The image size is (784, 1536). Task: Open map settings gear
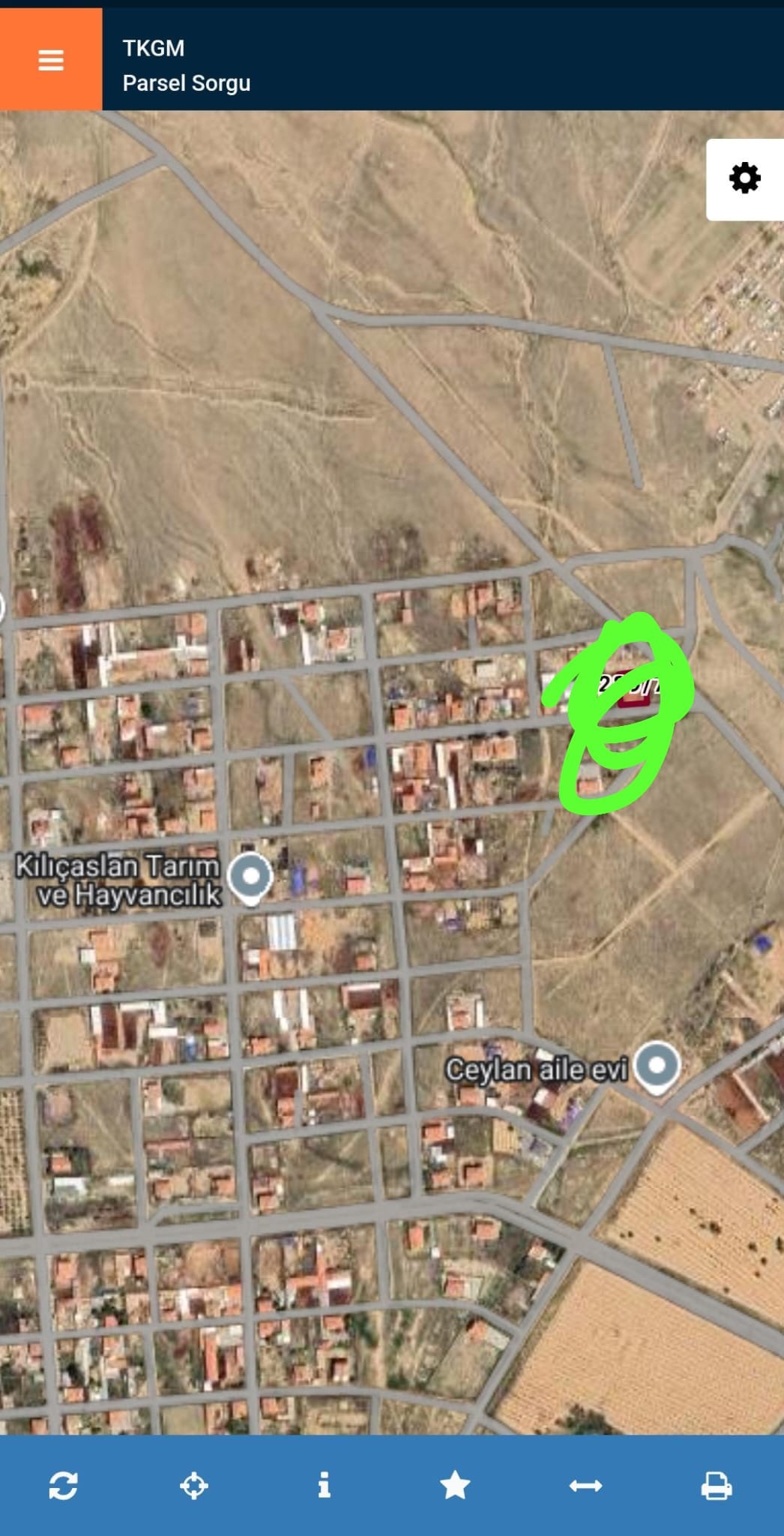click(745, 178)
